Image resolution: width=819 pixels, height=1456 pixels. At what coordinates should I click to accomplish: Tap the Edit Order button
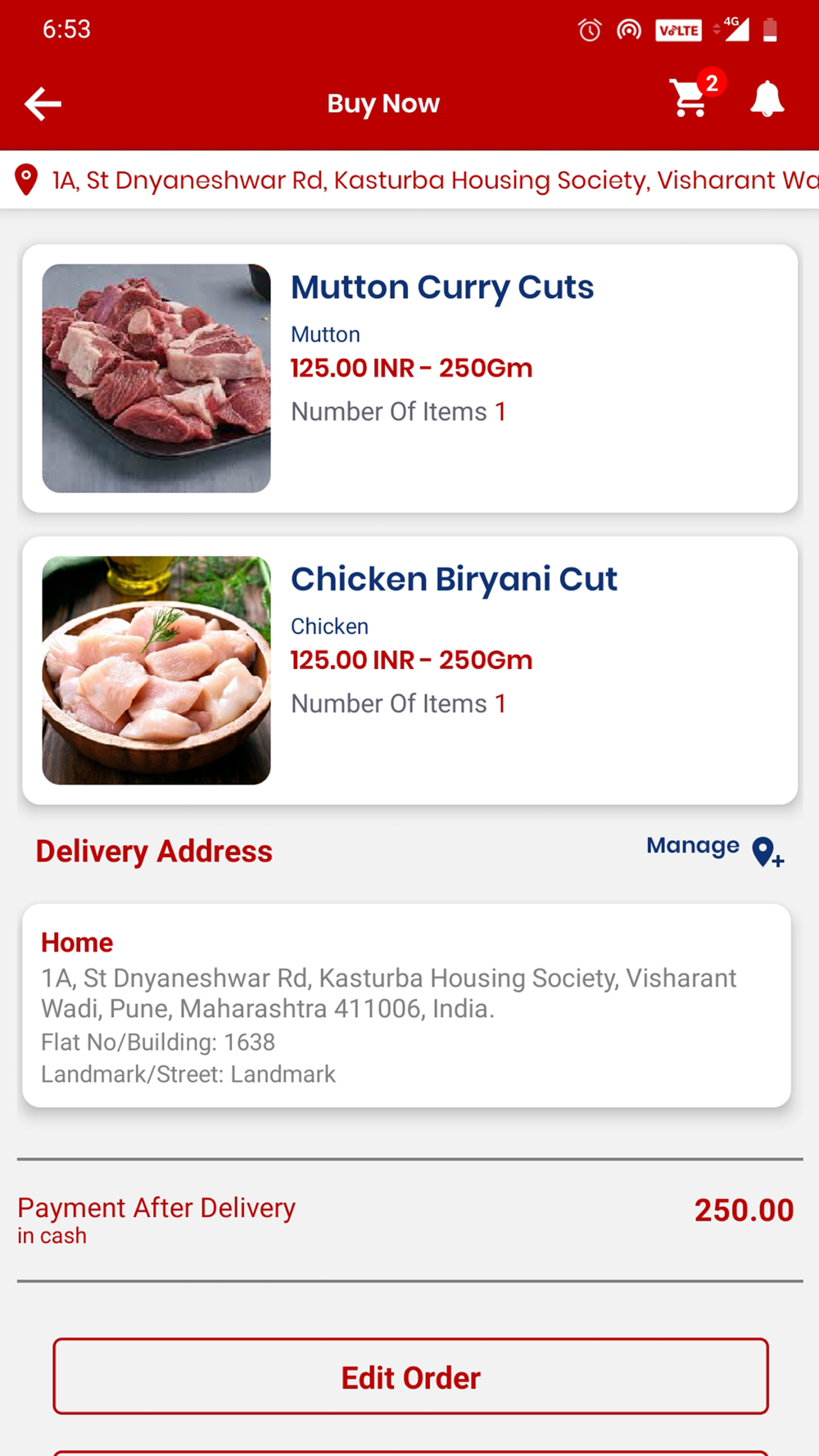[x=410, y=1377]
